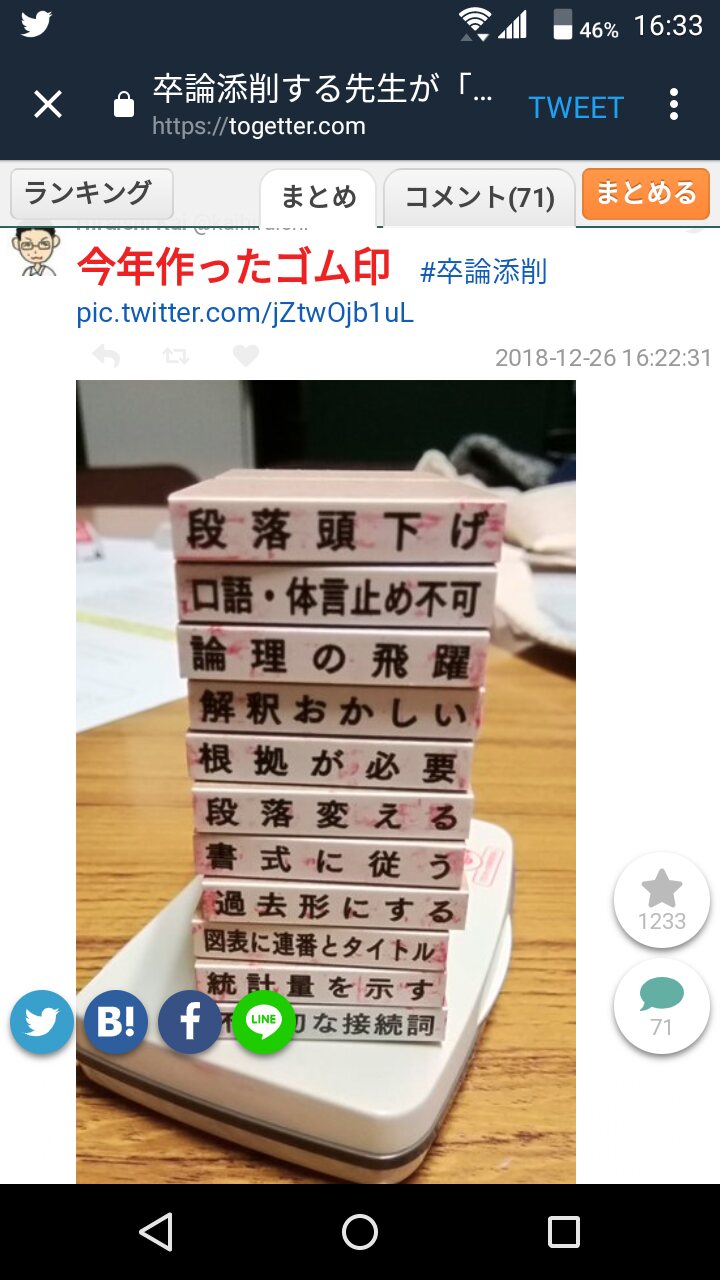
Task: Switch to the まとめ tab
Action: 318,197
